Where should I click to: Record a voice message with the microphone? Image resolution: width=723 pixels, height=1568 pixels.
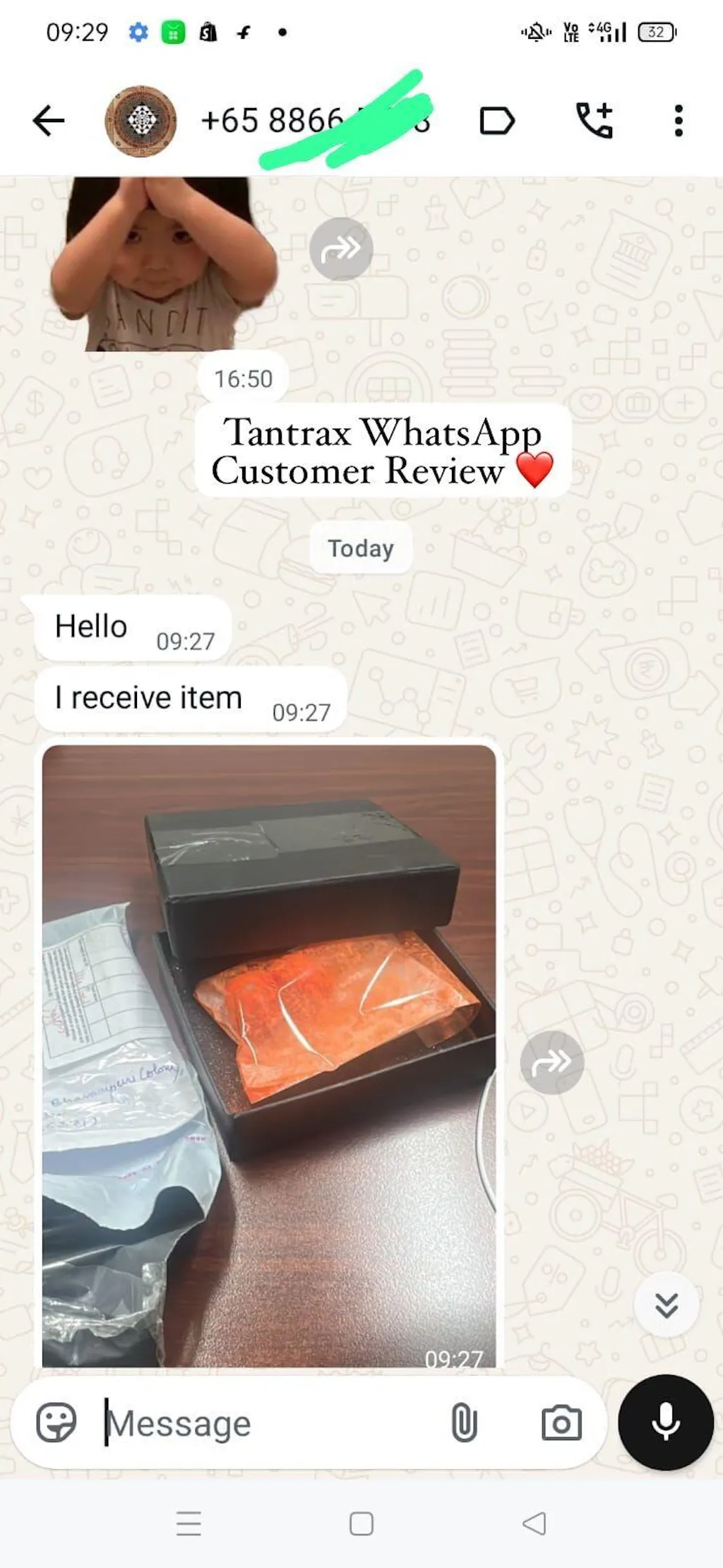tap(665, 1423)
